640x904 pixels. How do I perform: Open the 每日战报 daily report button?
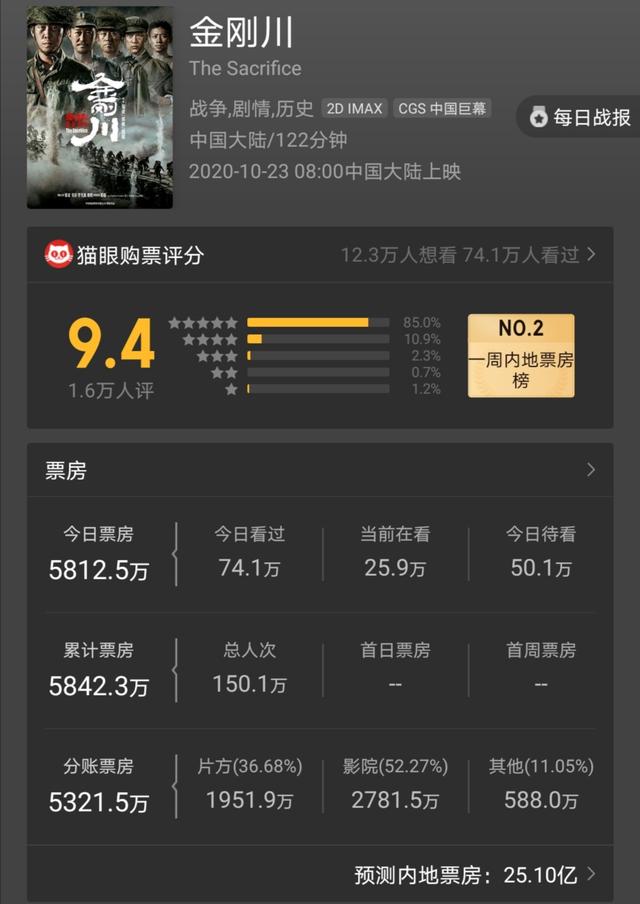pos(581,117)
